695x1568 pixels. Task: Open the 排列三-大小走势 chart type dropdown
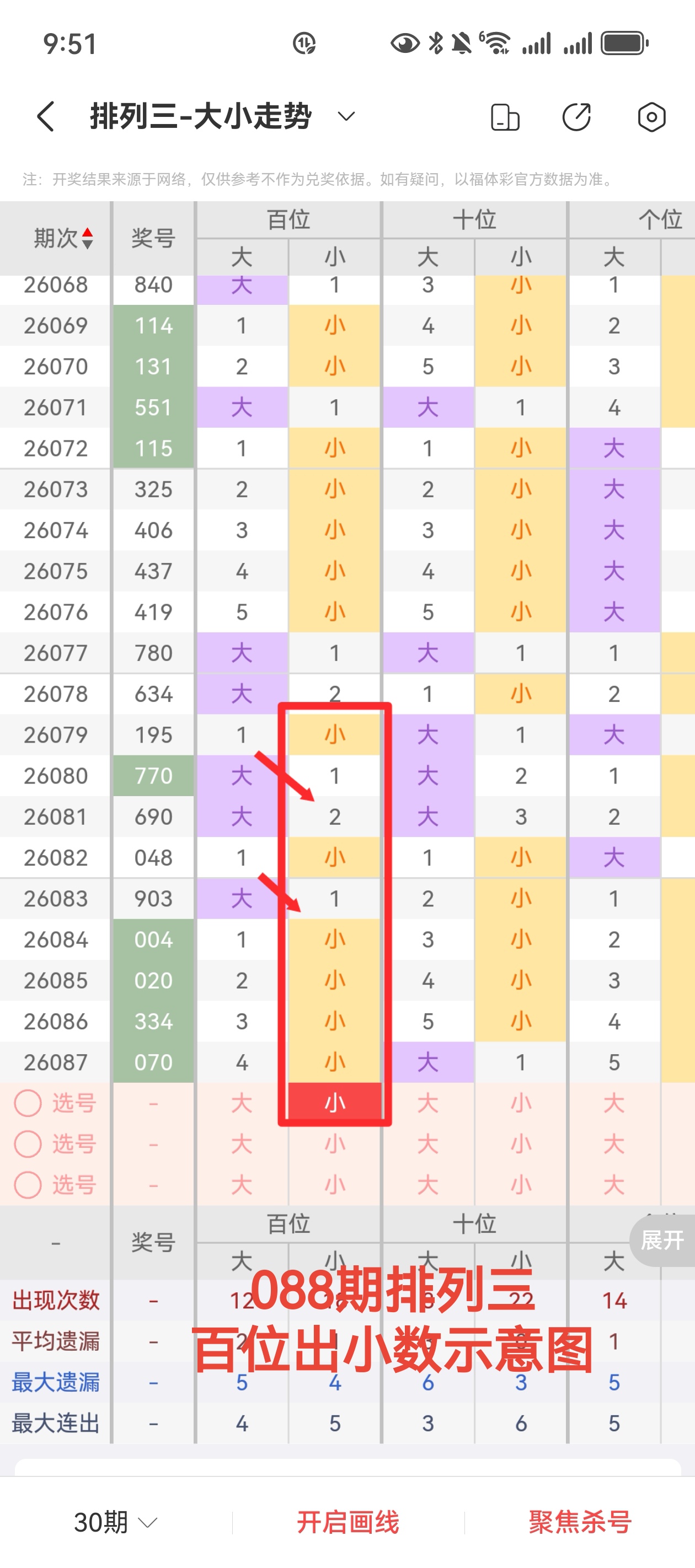coord(346,116)
